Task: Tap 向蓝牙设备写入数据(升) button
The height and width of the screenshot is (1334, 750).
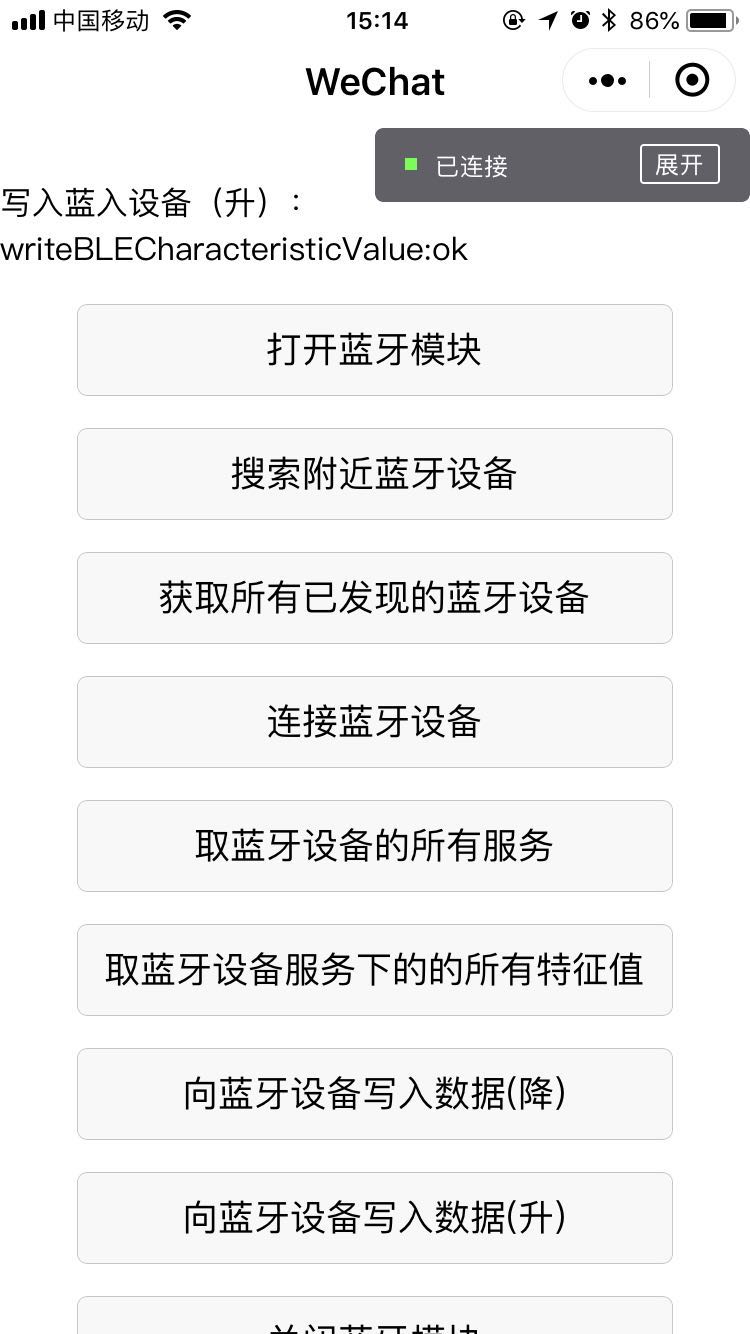Action: pos(375,1217)
